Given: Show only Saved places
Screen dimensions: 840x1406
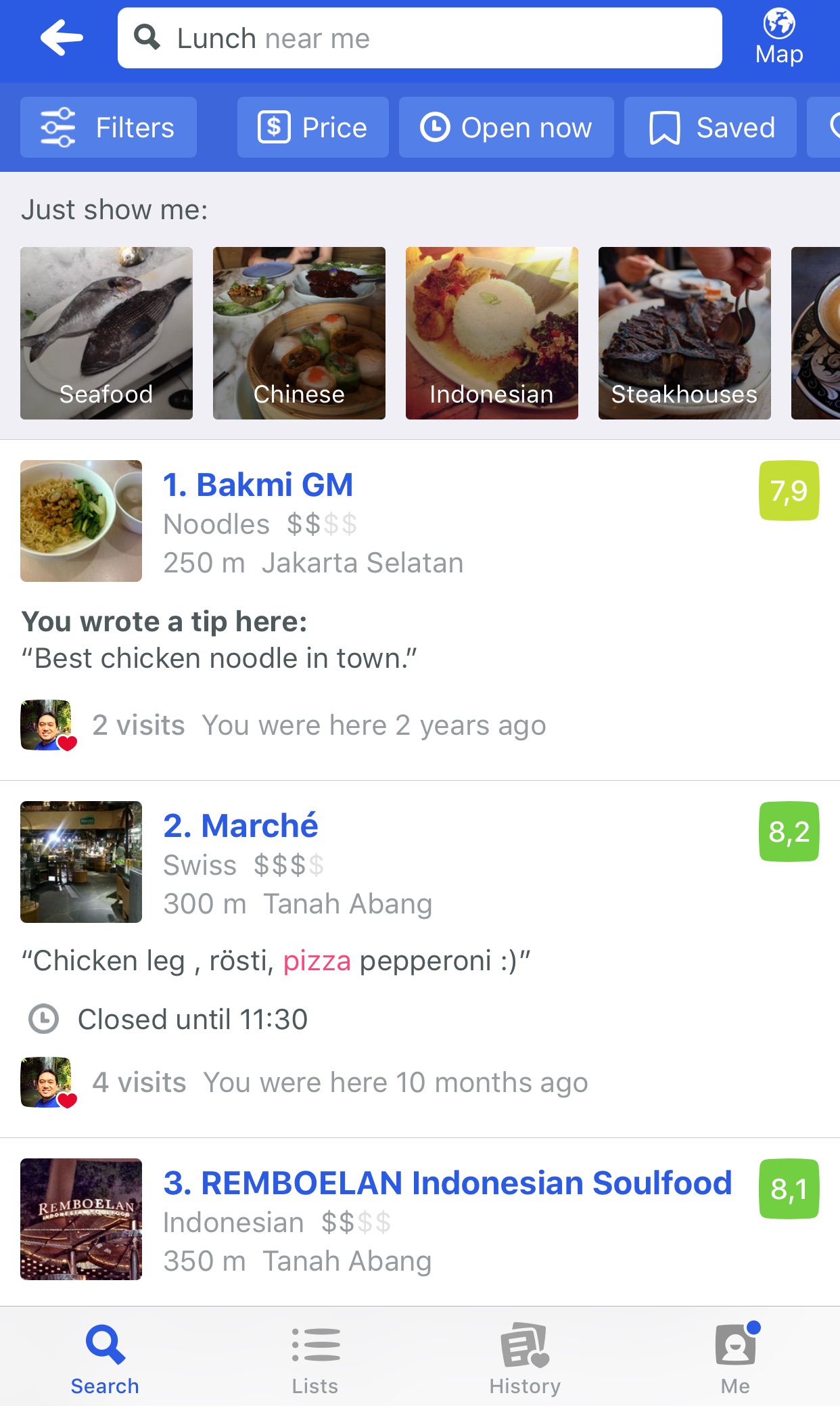Looking at the screenshot, I should [710, 127].
